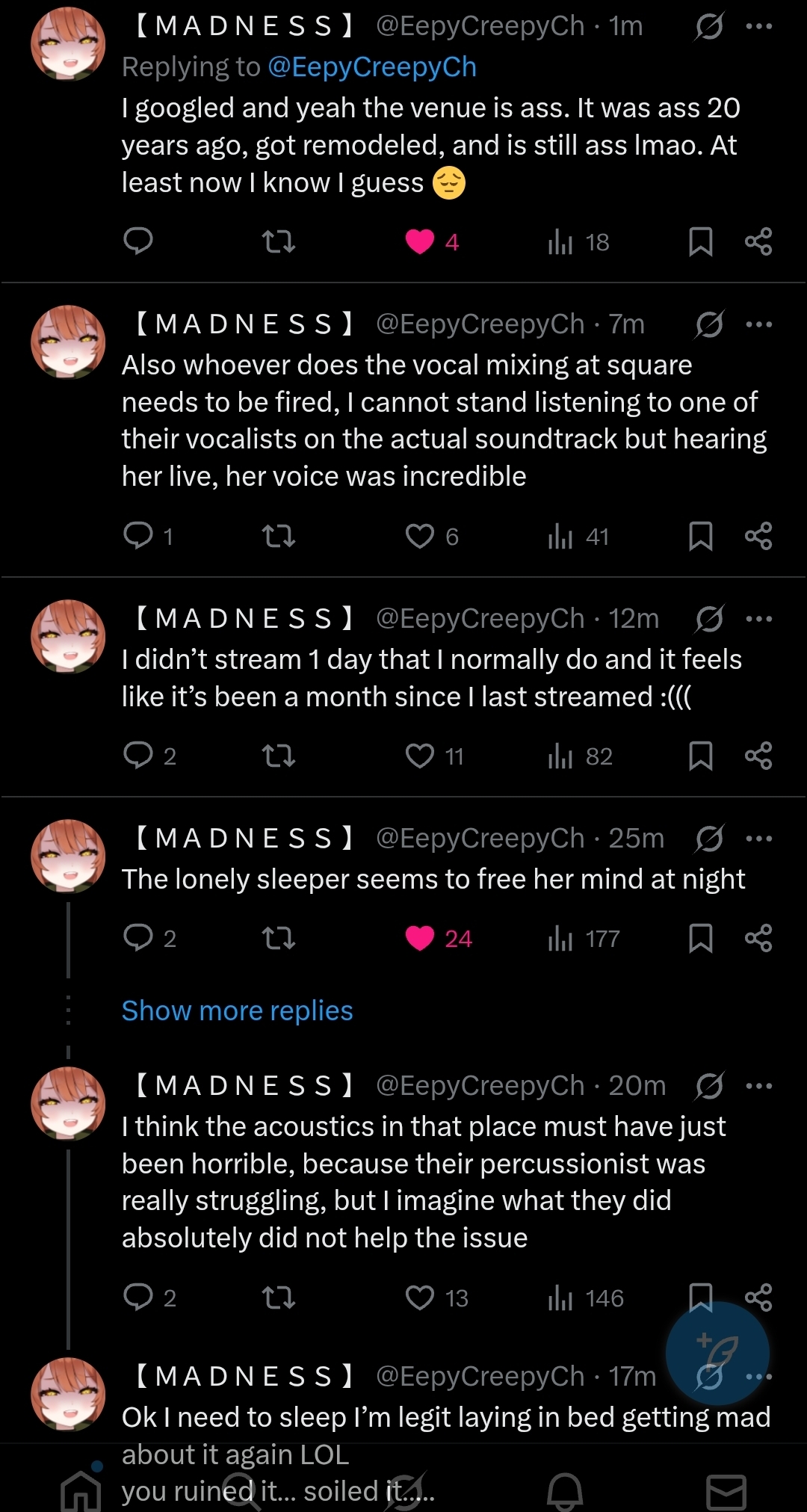Open overflow menu on the 12m post
This screenshot has height=1512, width=807.
758,619
